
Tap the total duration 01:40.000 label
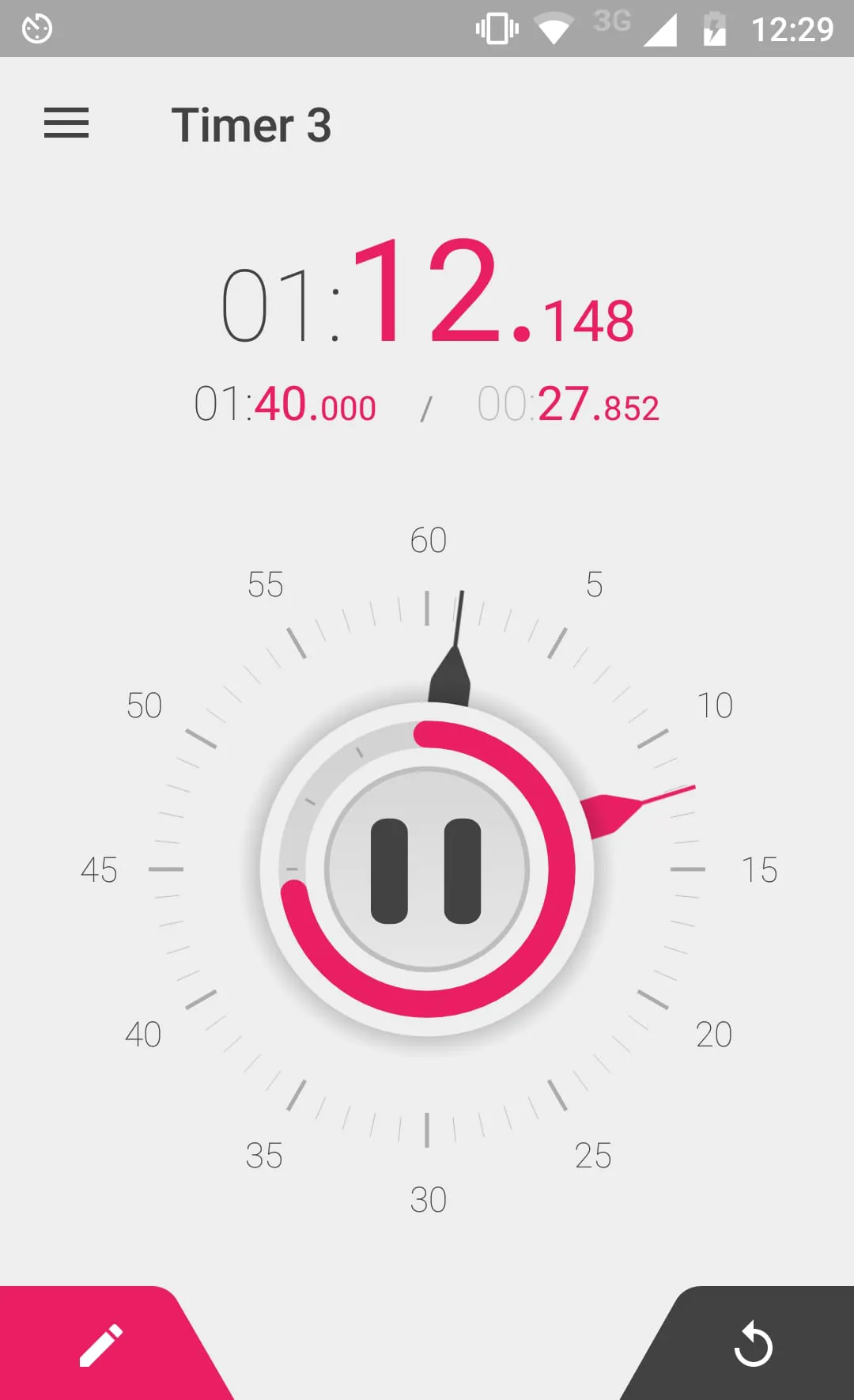tap(286, 405)
